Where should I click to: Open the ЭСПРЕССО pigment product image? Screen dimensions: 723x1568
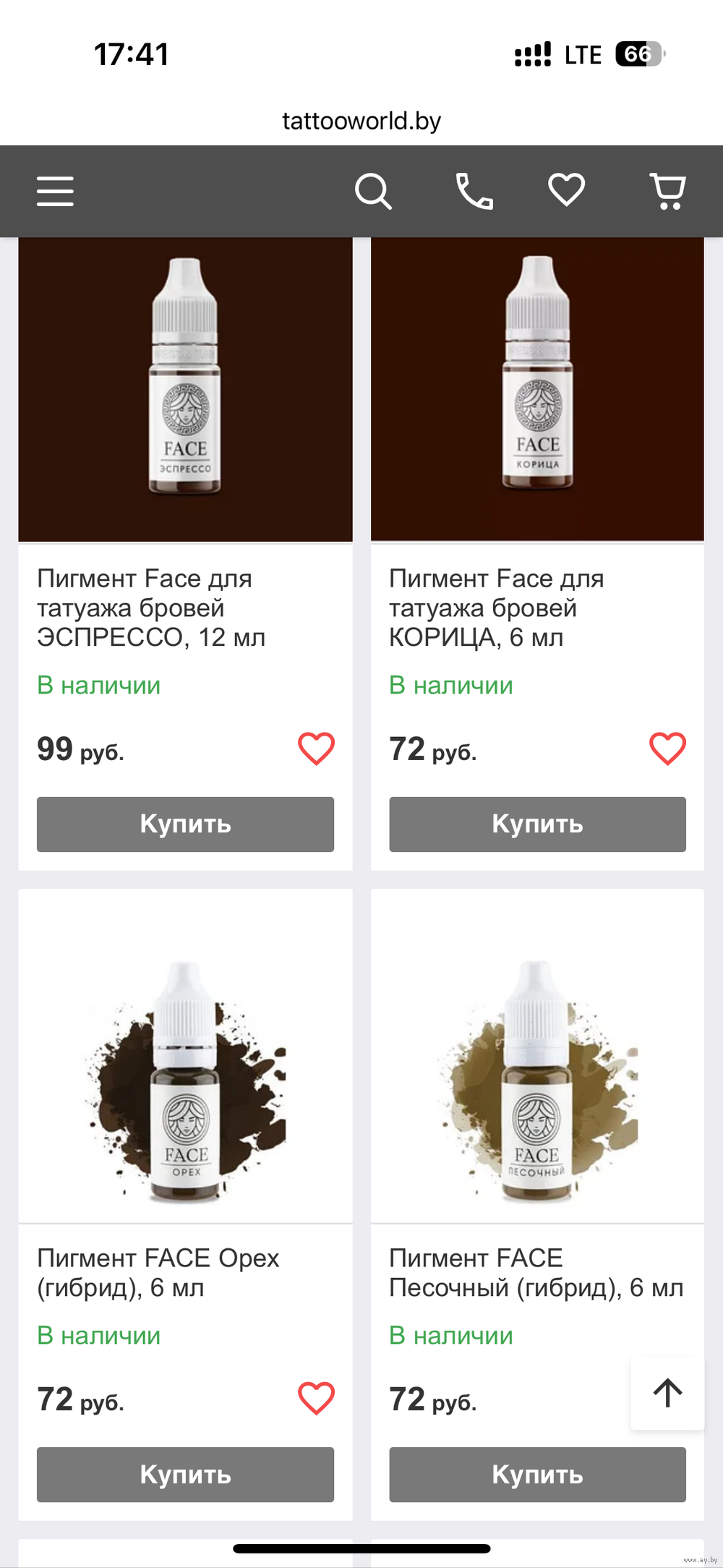[185, 389]
